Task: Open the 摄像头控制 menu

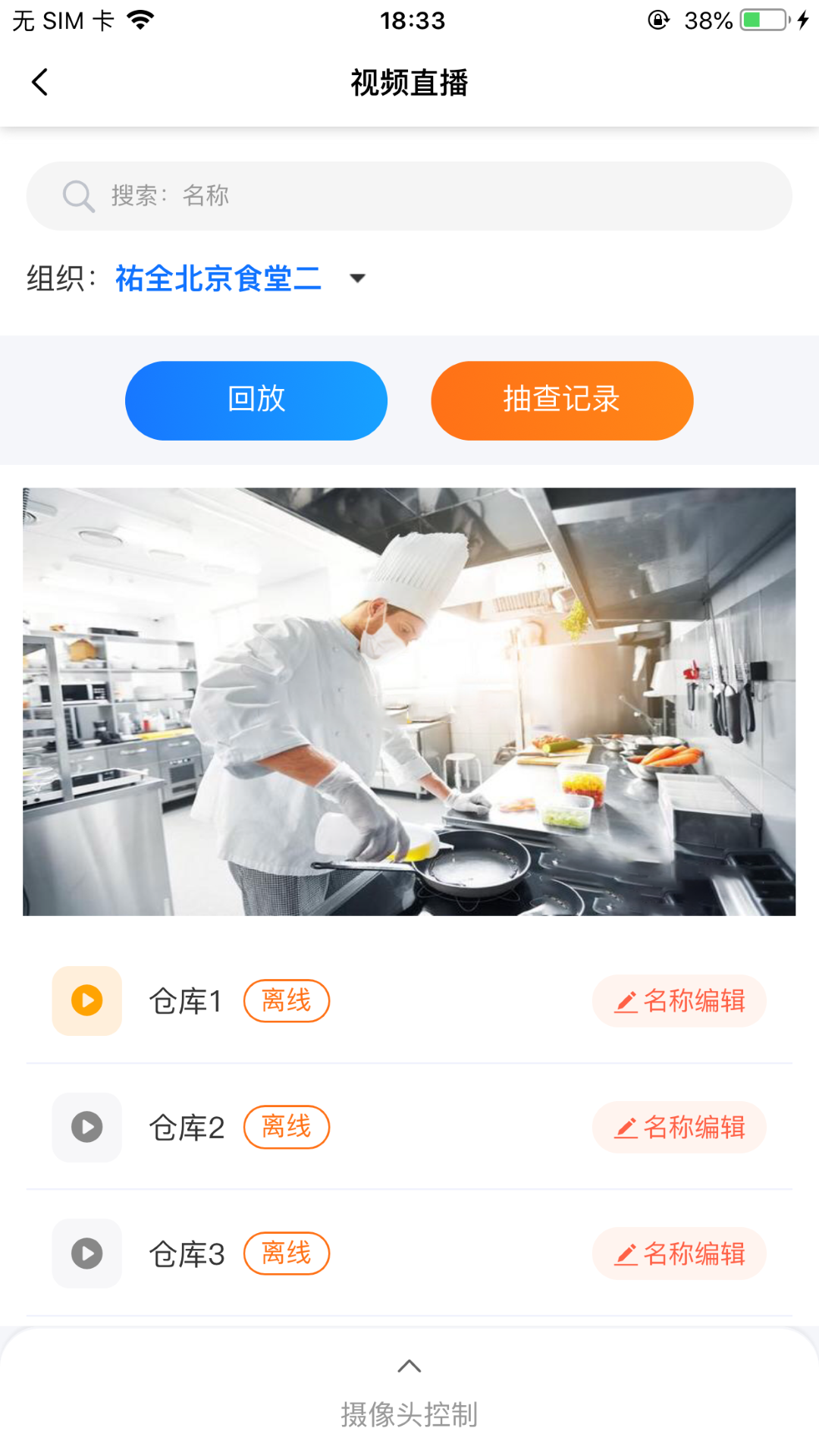Action: coord(409,1412)
